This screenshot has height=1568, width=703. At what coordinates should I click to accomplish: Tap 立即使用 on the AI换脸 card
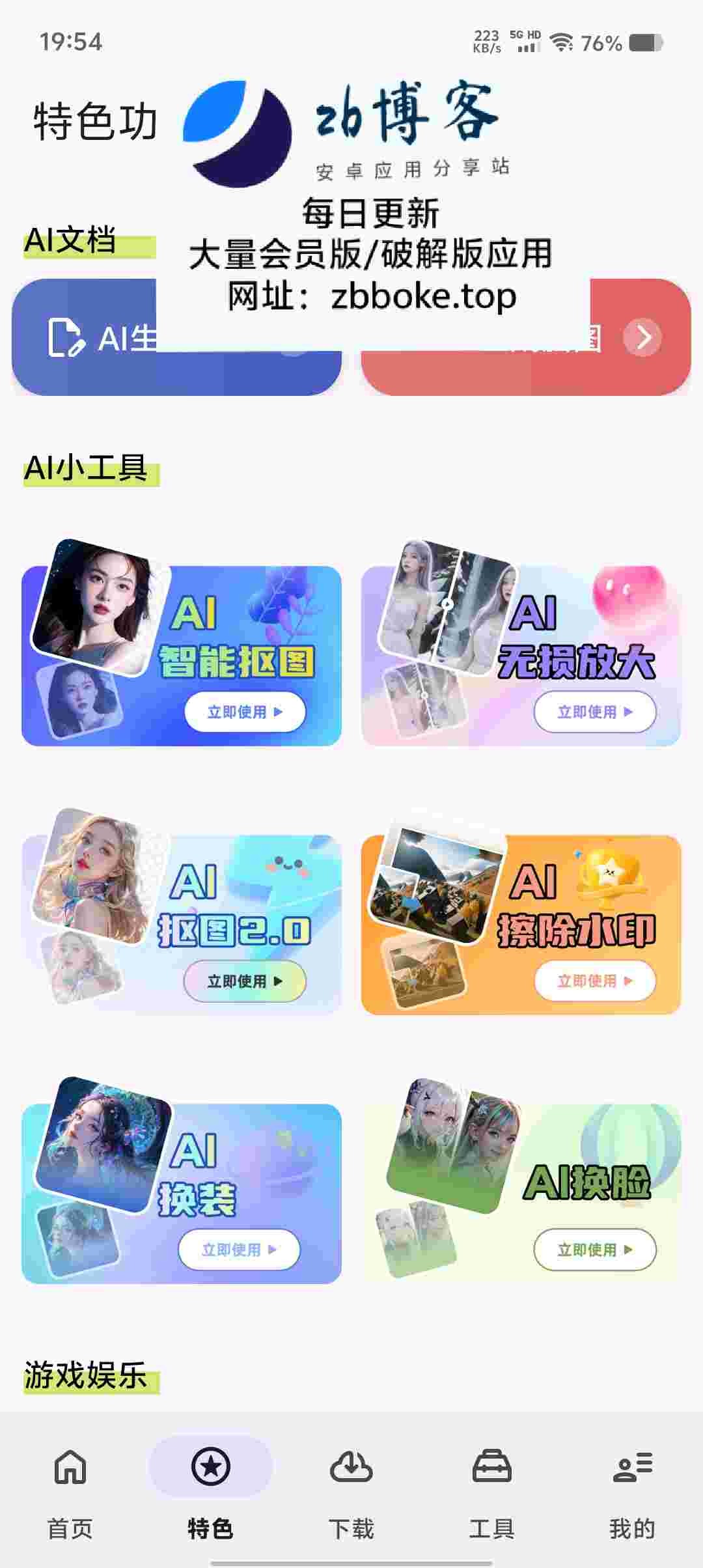pyautogui.click(x=594, y=1250)
